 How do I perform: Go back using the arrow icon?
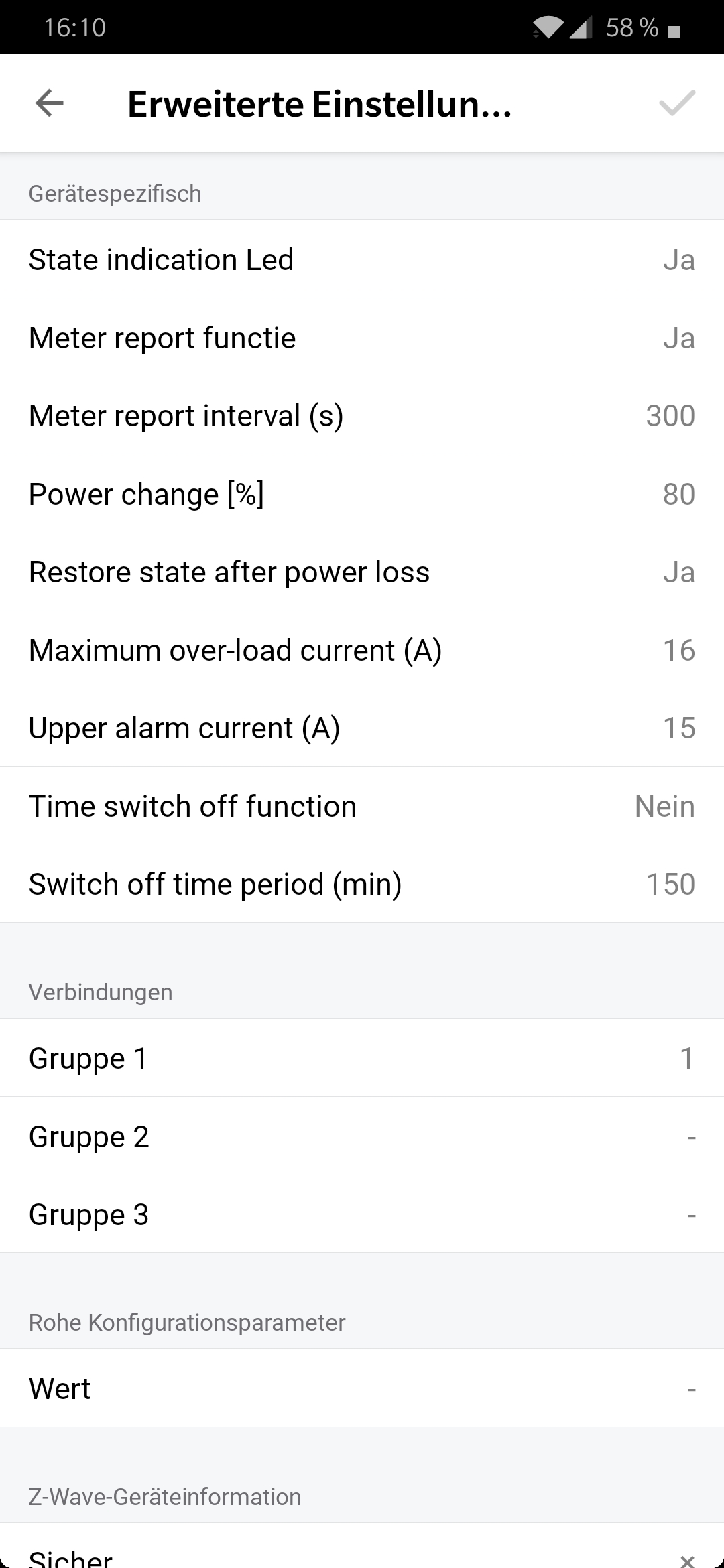point(49,104)
